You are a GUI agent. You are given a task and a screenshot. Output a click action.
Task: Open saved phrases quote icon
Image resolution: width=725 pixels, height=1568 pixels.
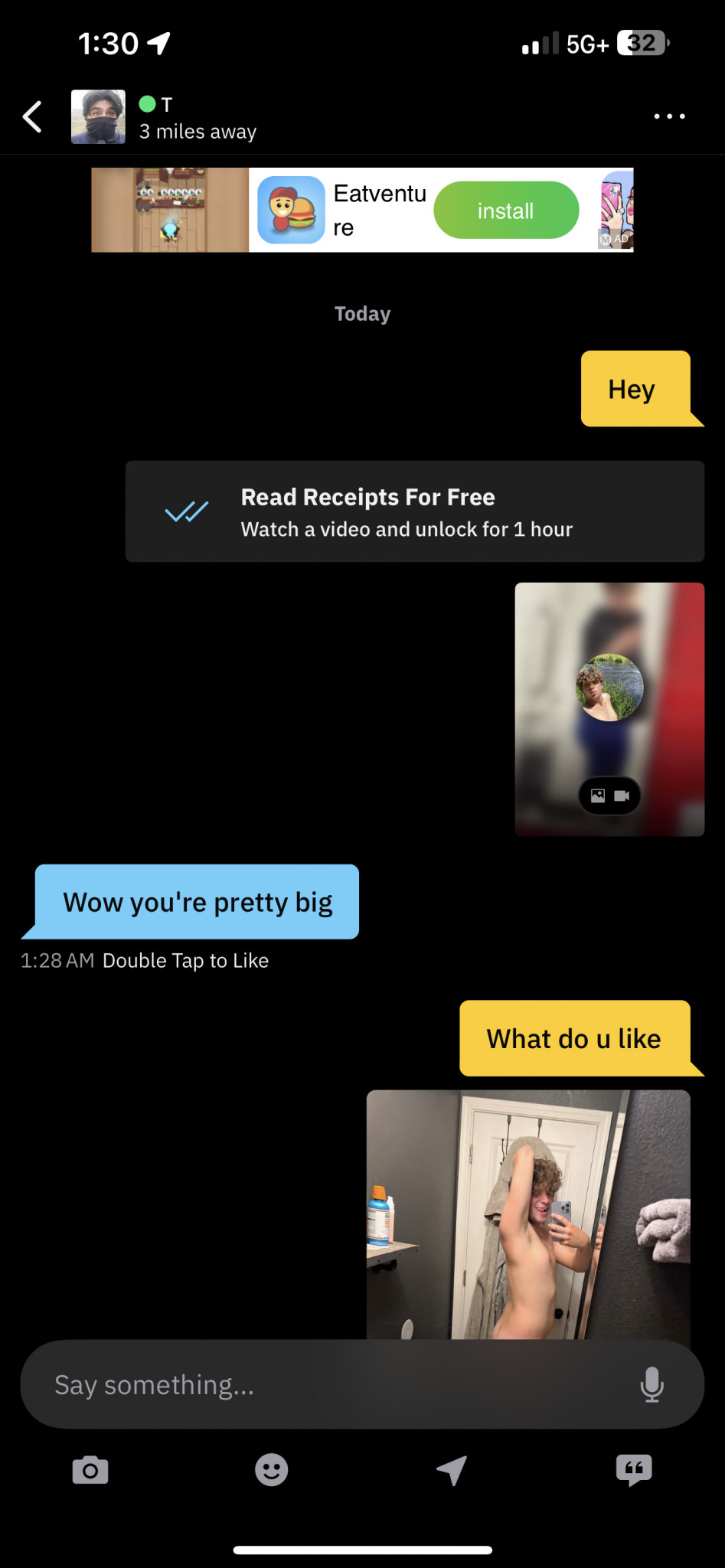tap(634, 1470)
